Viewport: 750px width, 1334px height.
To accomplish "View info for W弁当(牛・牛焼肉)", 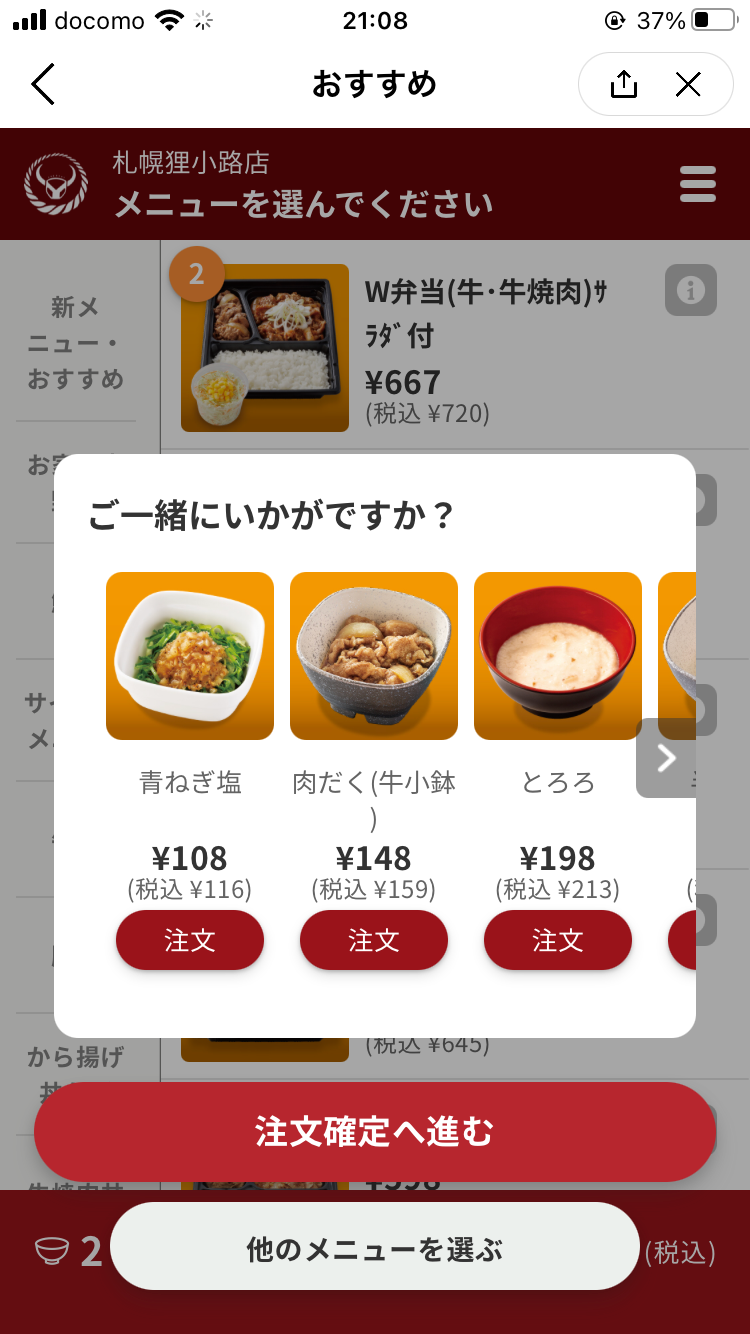I will coord(690,290).
